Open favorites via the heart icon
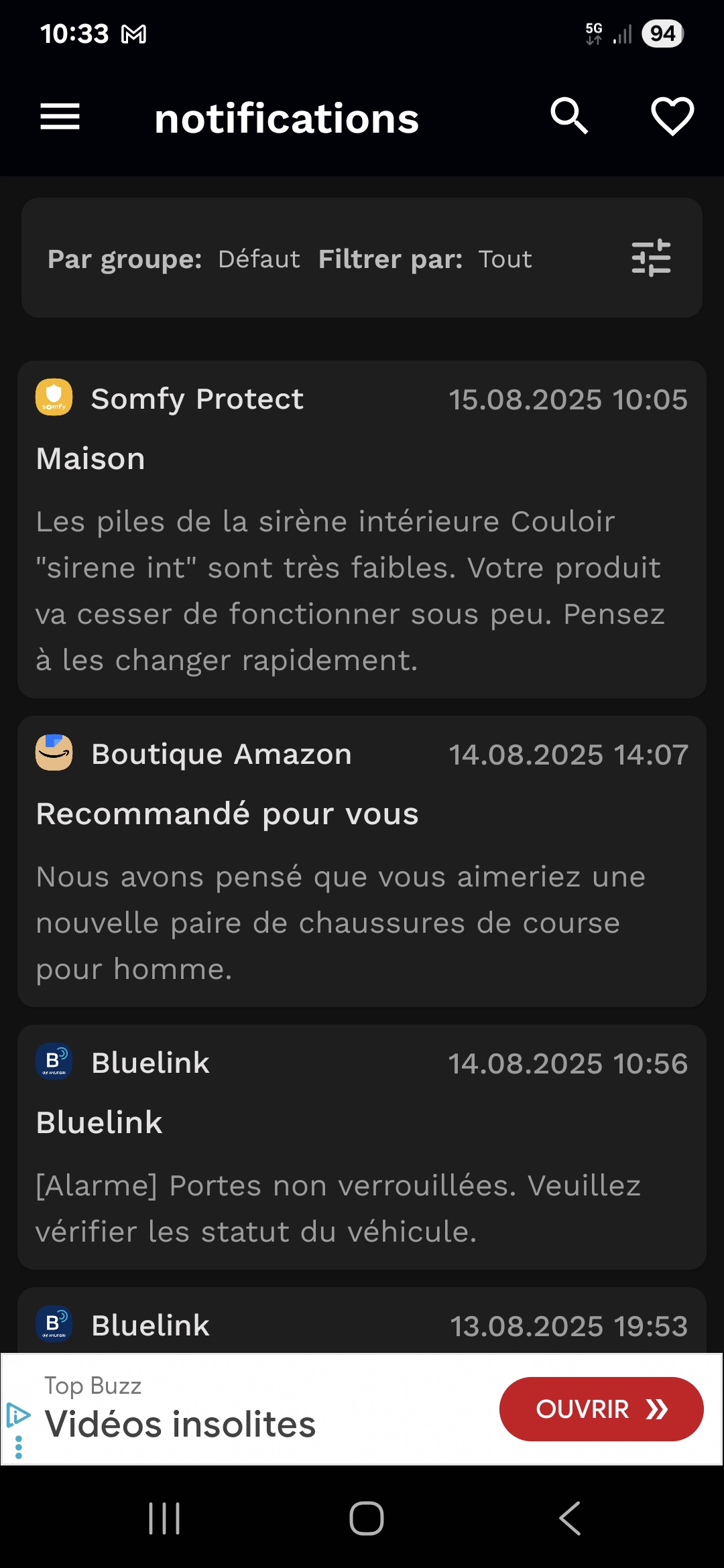Screen dimensions: 724x1568 click(x=672, y=117)
